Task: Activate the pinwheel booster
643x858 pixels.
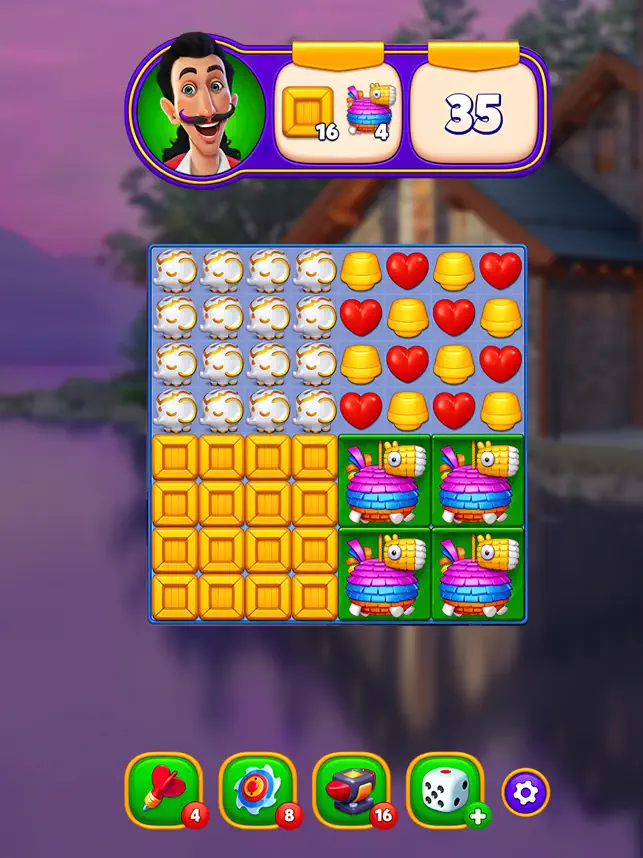Action: [x=257, y=790]
